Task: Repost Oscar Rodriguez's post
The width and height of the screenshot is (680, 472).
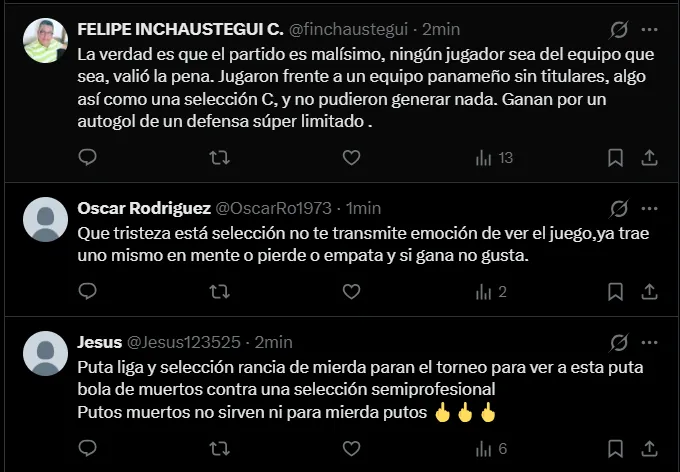Action: tap(218, 292)
